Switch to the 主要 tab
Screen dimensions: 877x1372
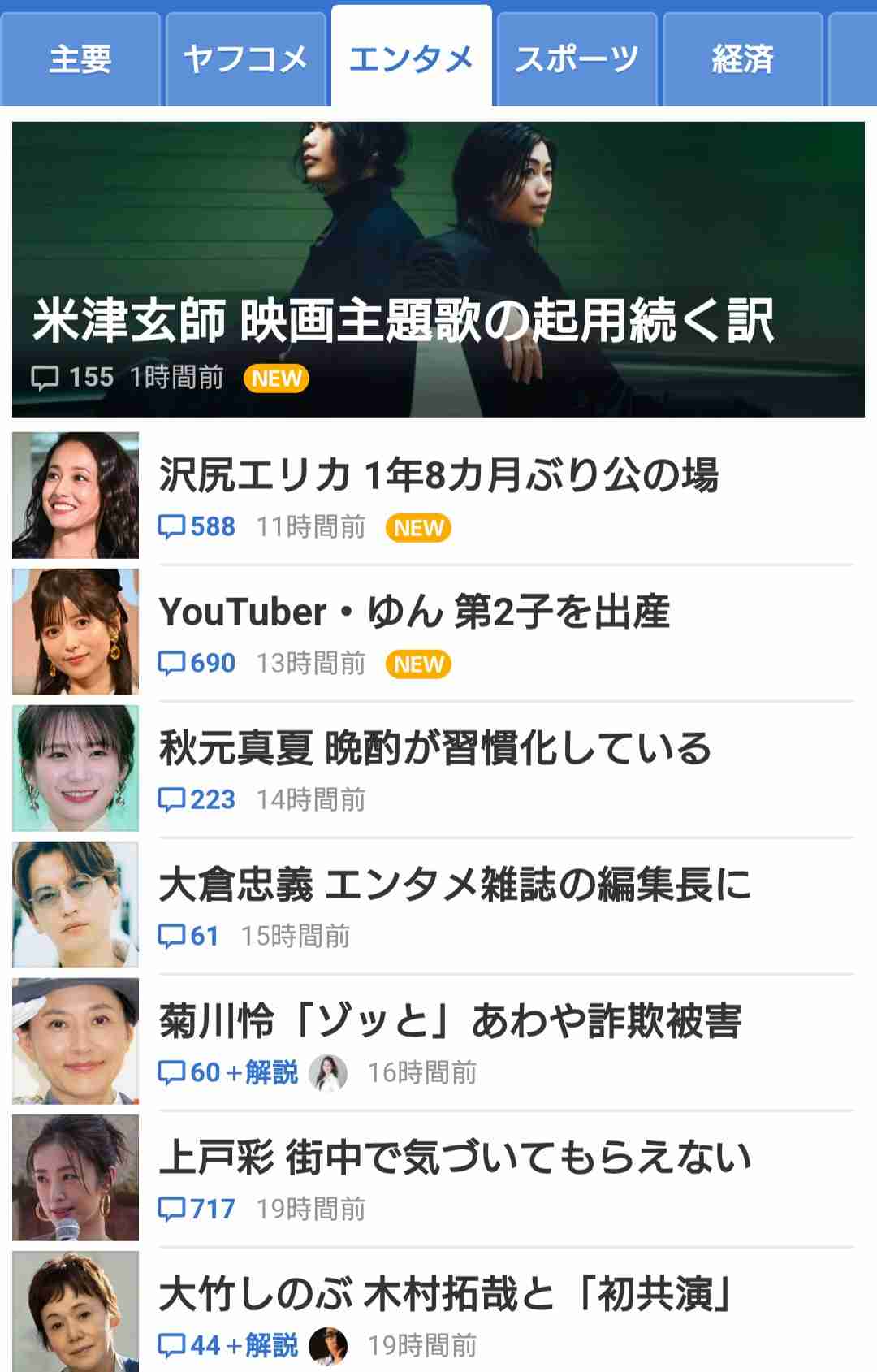pyautogui.click(x=80, y=58)
